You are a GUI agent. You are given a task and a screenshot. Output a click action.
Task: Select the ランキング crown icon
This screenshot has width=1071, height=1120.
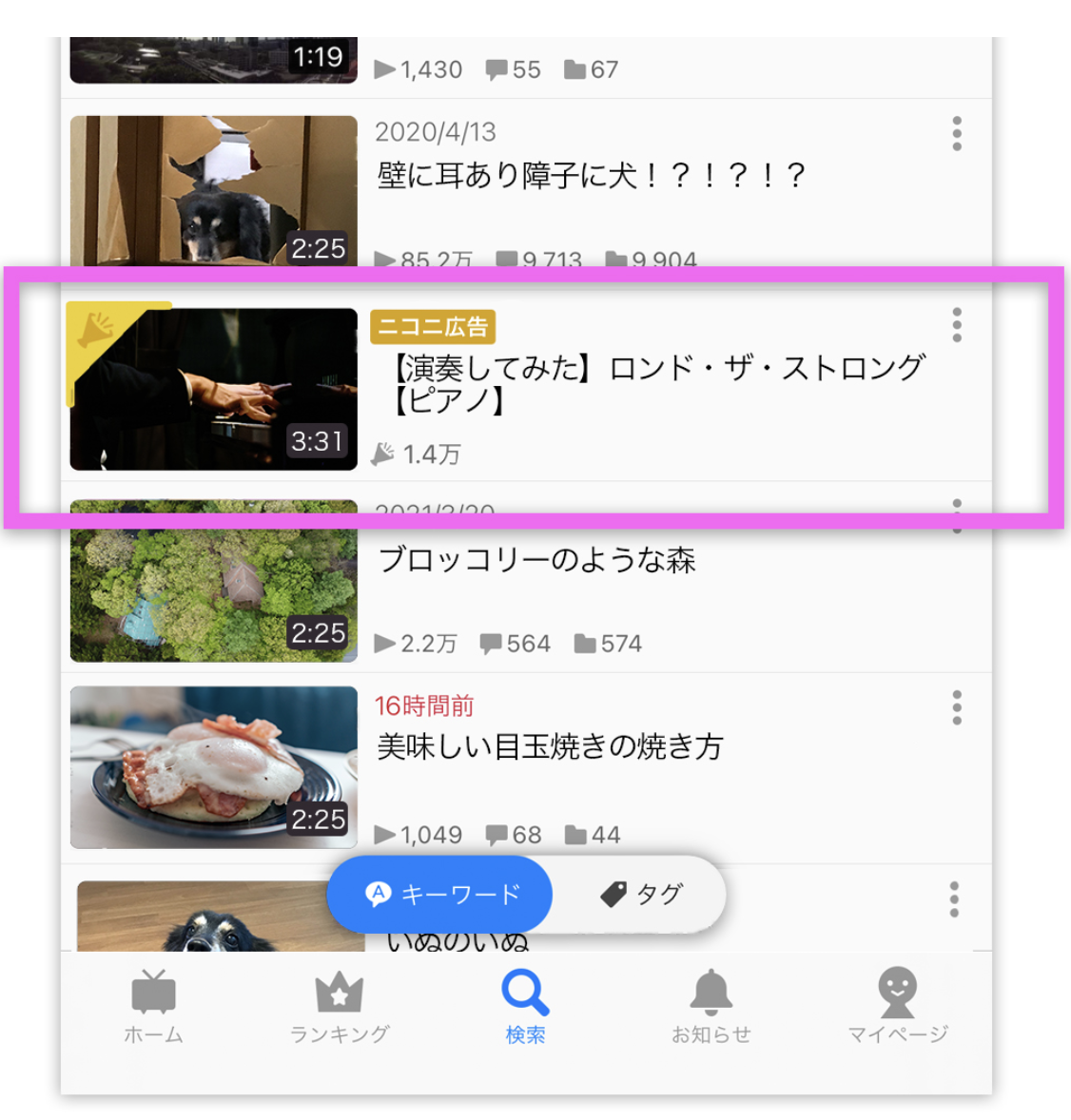[339, 1001]
